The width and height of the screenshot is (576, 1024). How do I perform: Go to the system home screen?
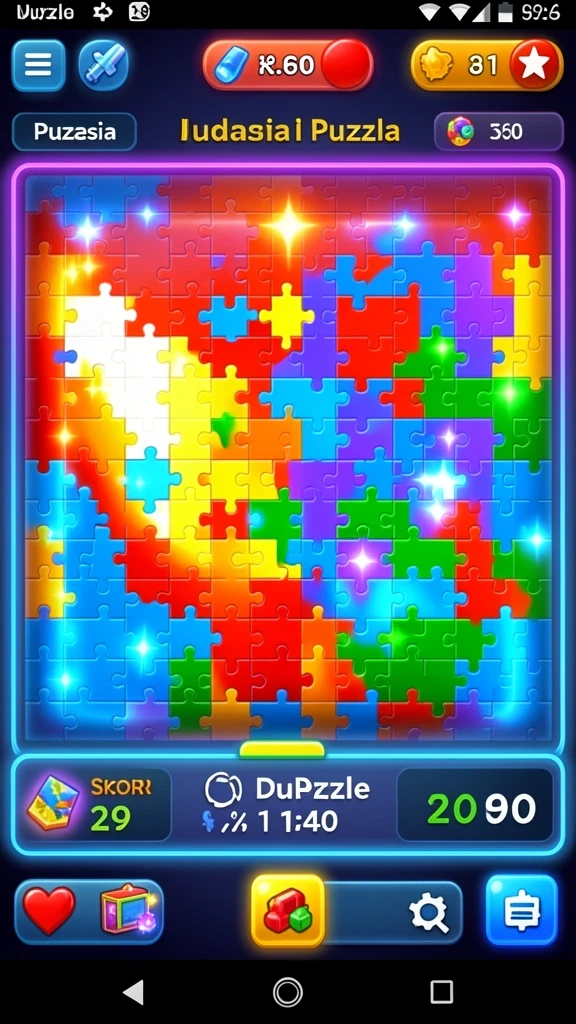click(287, 992)
